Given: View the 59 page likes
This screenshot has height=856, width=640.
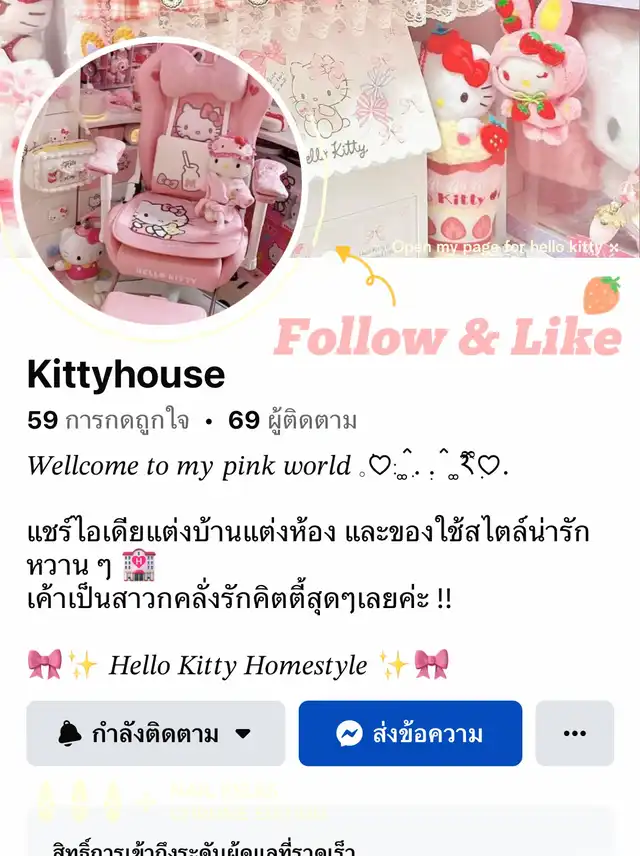Looking at the screenshot, I should click(x=108, y=420).
